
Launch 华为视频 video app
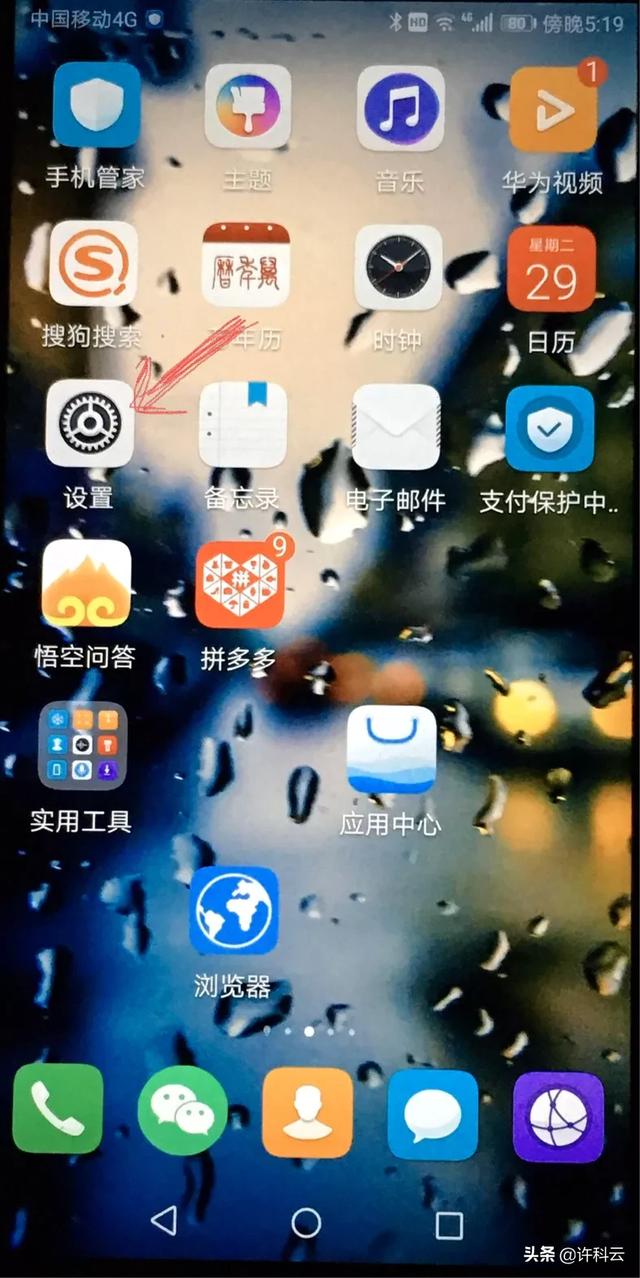pos(553,109)
